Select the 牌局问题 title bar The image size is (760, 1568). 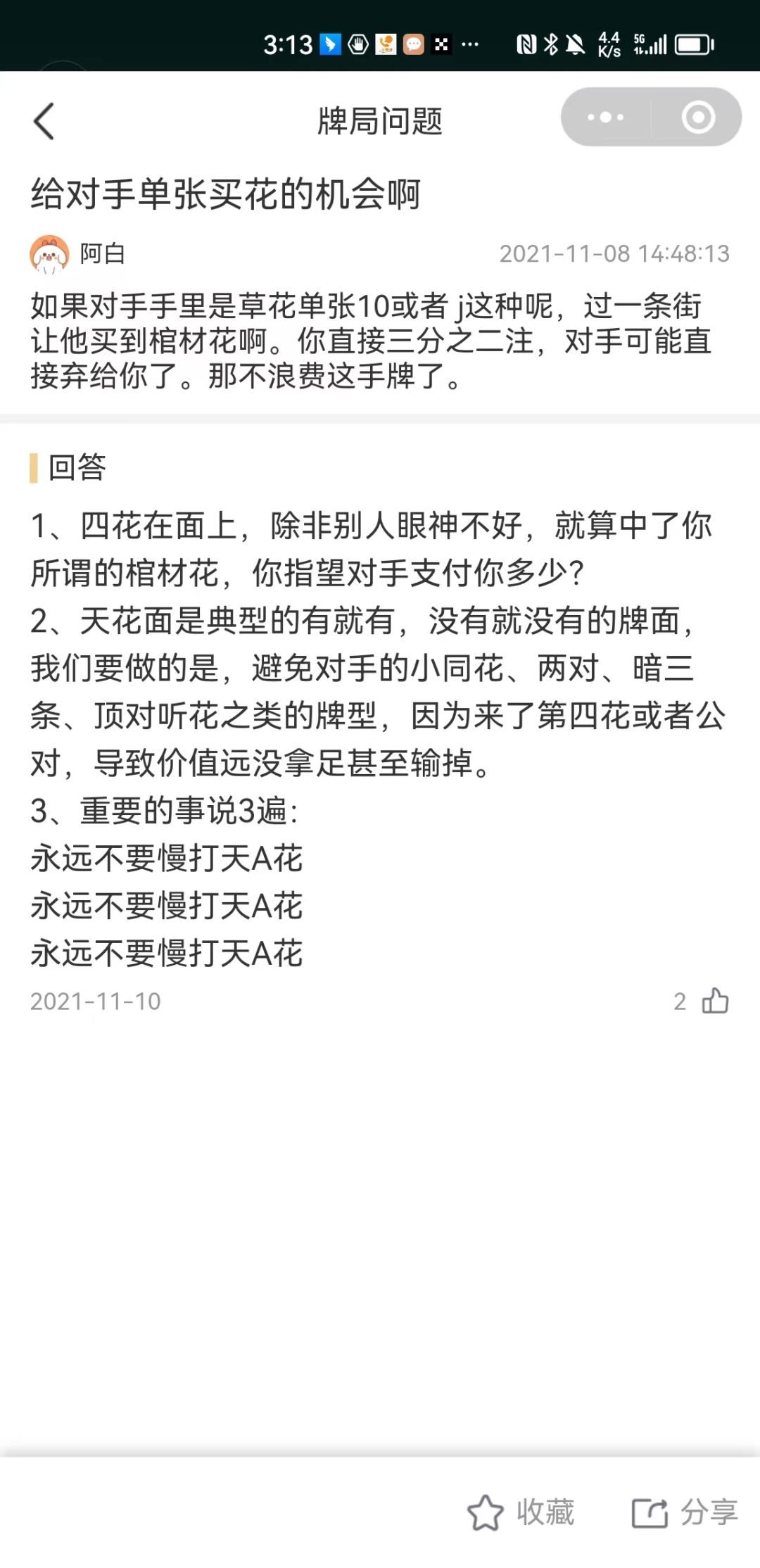click(x=380, y=121)
